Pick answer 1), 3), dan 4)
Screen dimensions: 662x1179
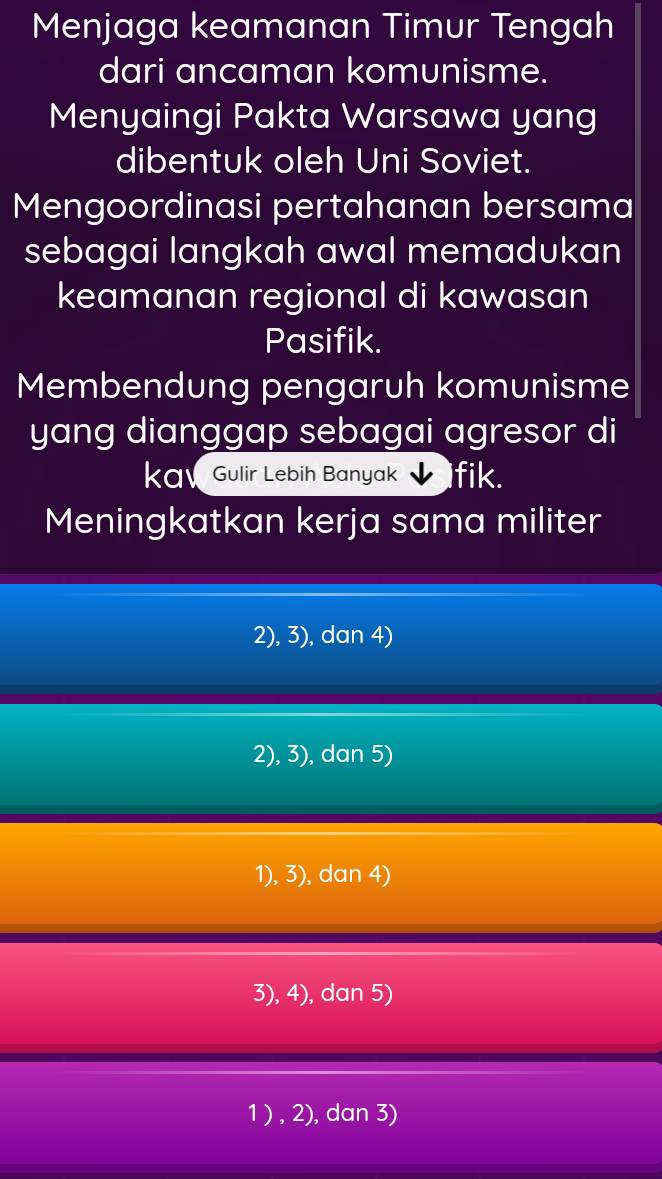pyautogui.click(x=330, y=875)
